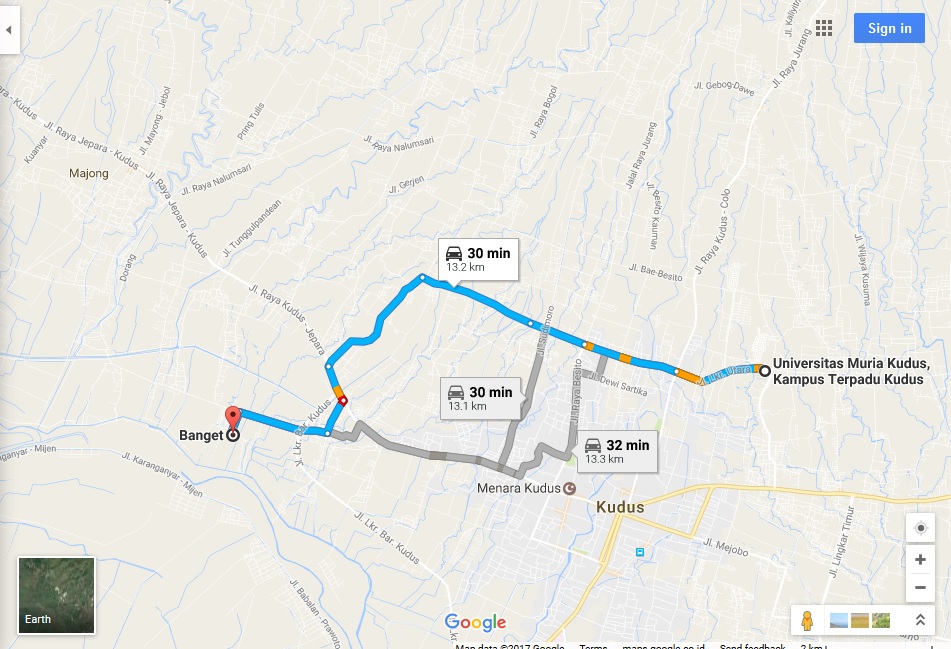Choose the alternate 30 min 13.1 km route
The width and height of the screenshot is (951, 649).
pyautogui.click(x=480, y=398)
